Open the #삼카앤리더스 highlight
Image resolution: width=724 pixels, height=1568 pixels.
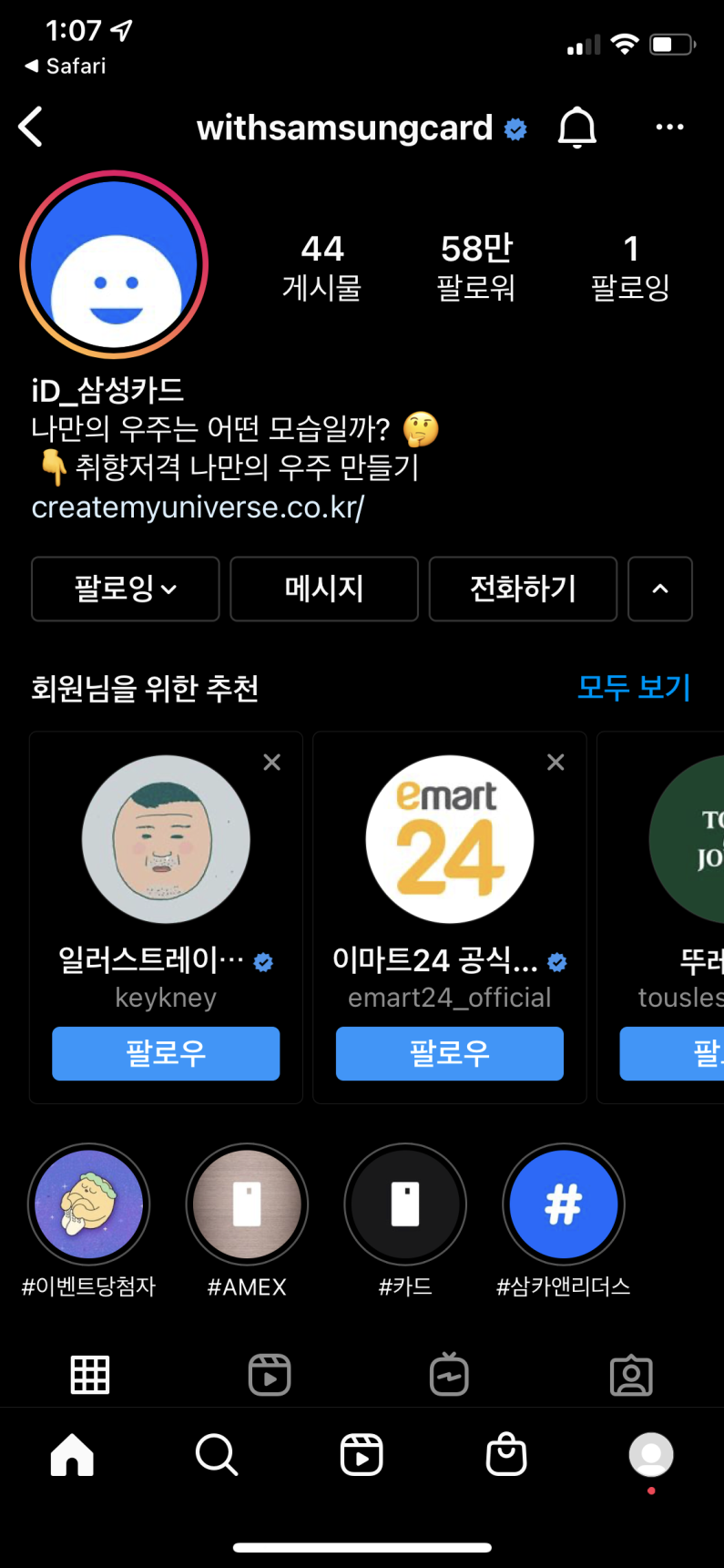point(564,1204)
